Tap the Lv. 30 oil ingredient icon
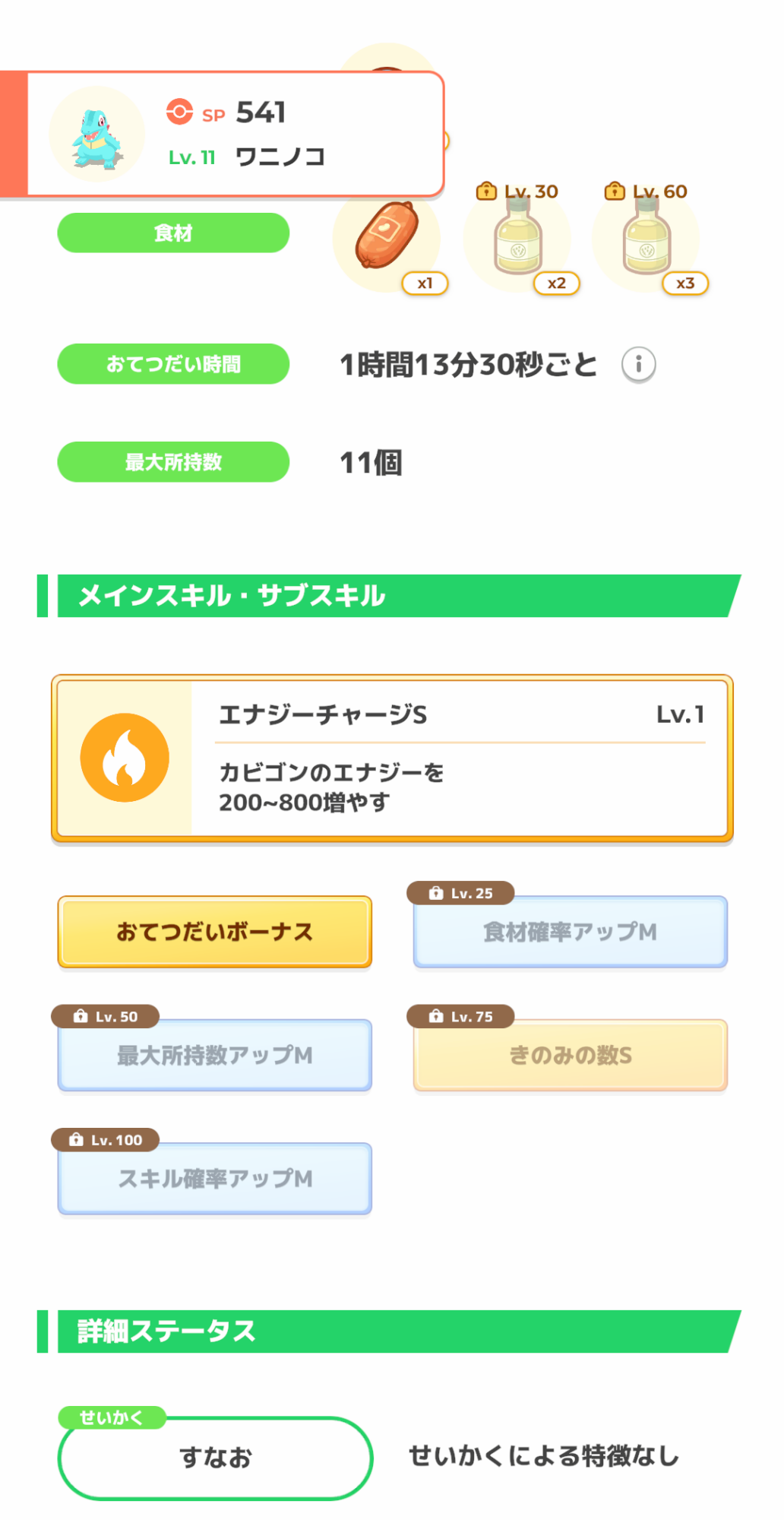This screenshot has height=1520, width=784. click(x=518, y=238)
